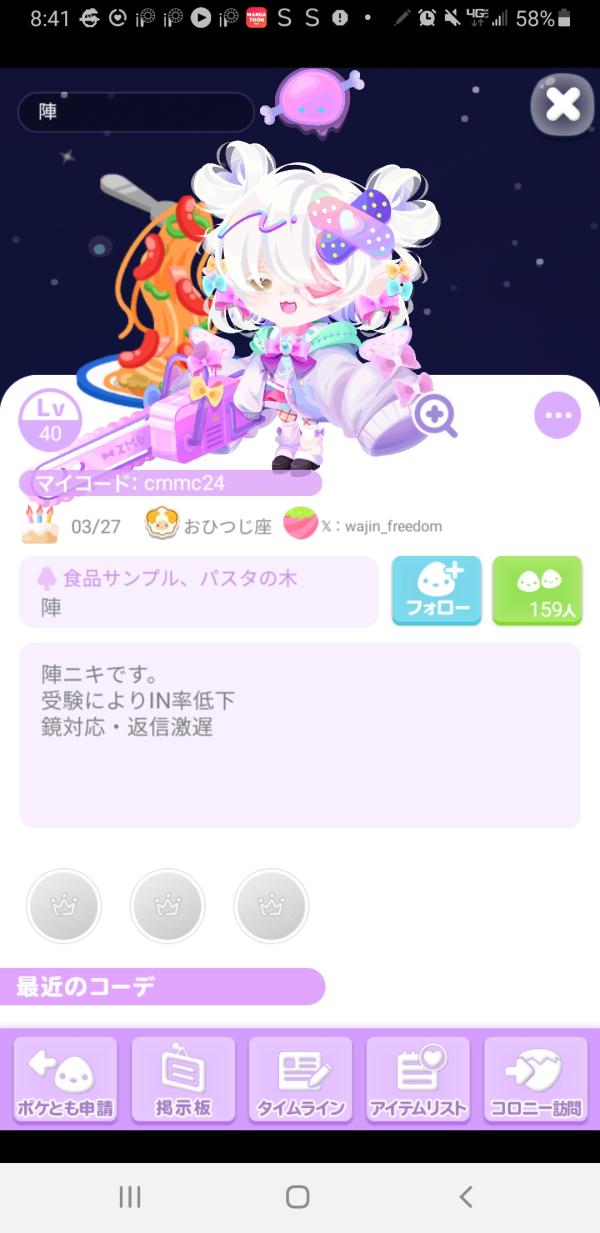Zoom in on the avatar with the magnifier
The image size is (600, 1233).
(435, 414)
